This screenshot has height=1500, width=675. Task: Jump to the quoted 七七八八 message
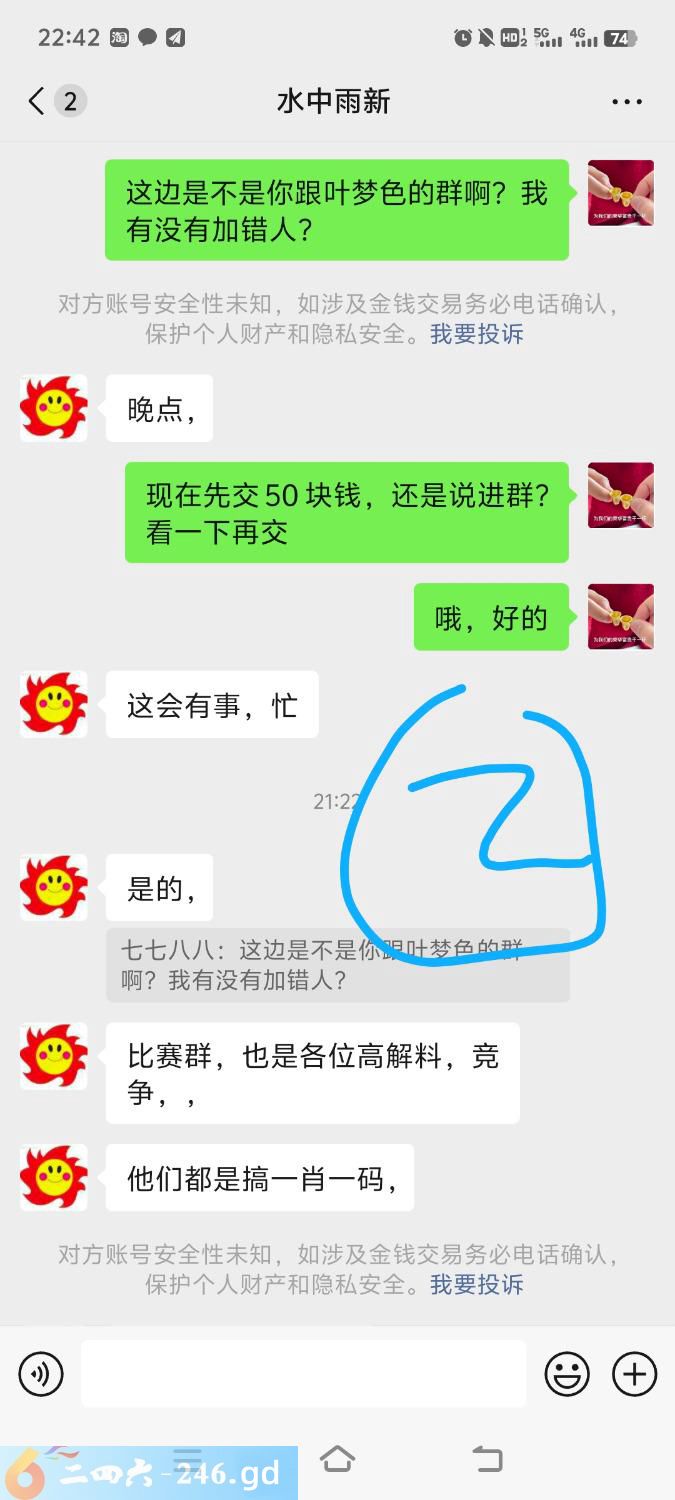pos(337,965)
